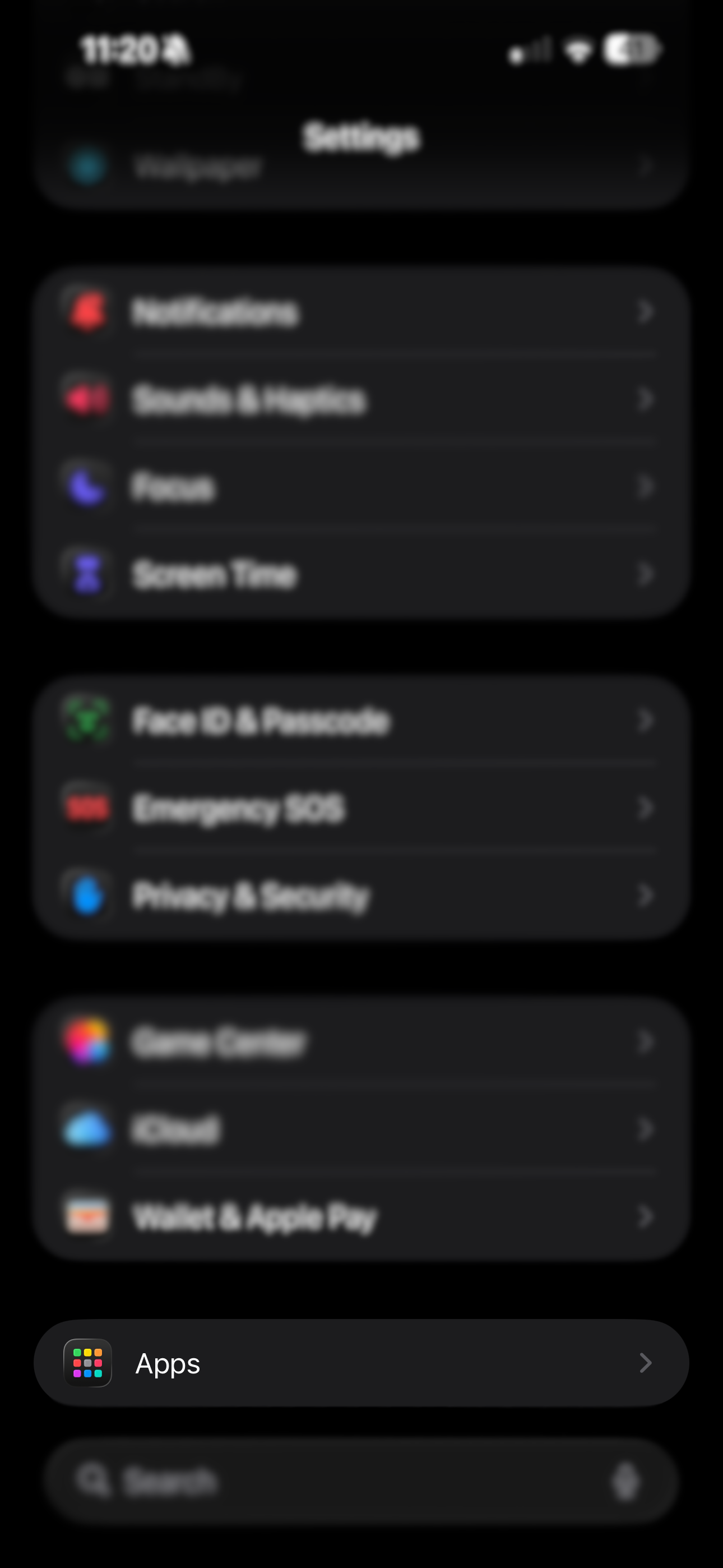723x1568 pixels.
Task: Open the Apps settings row
Action: (x=361, y=1363)
